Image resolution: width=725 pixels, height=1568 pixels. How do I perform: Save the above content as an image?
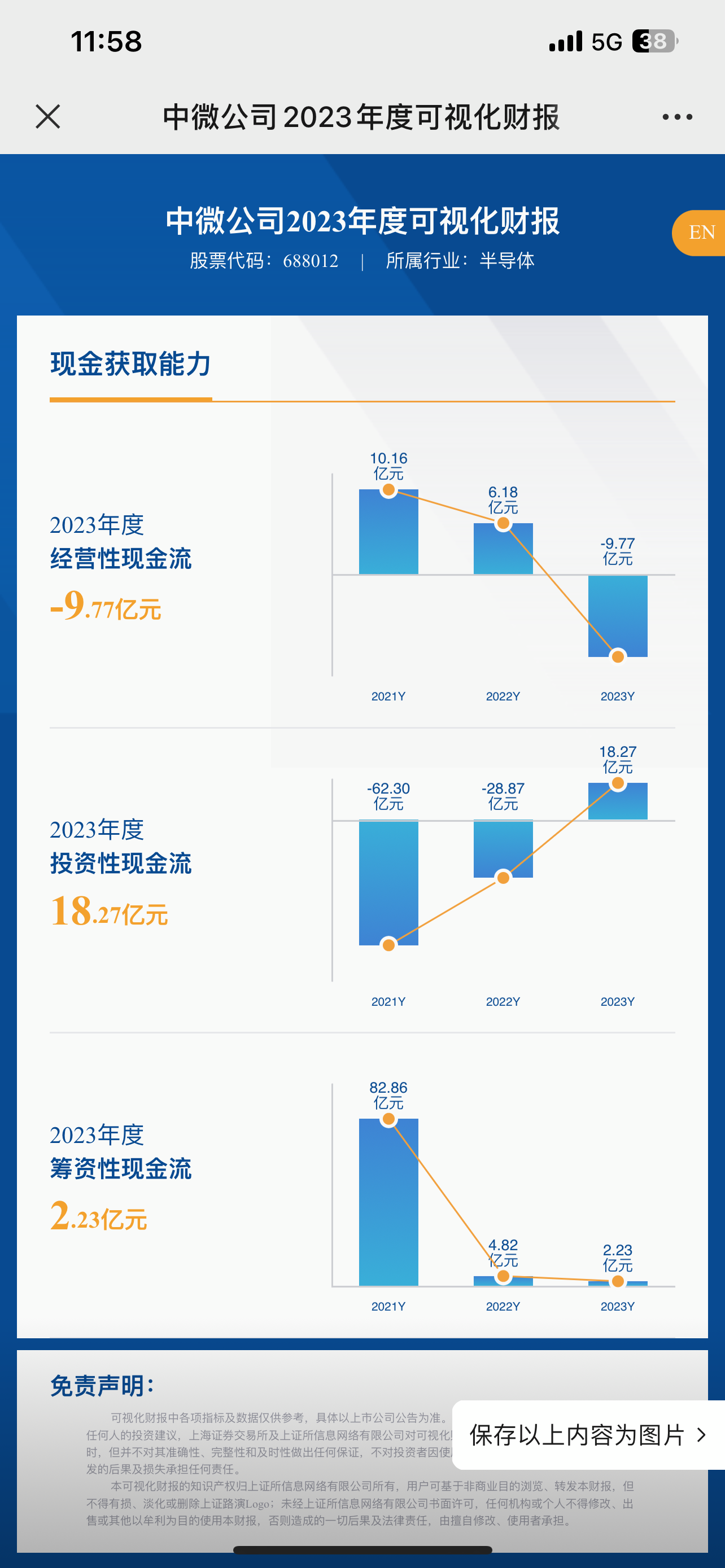click(587, 1435)
